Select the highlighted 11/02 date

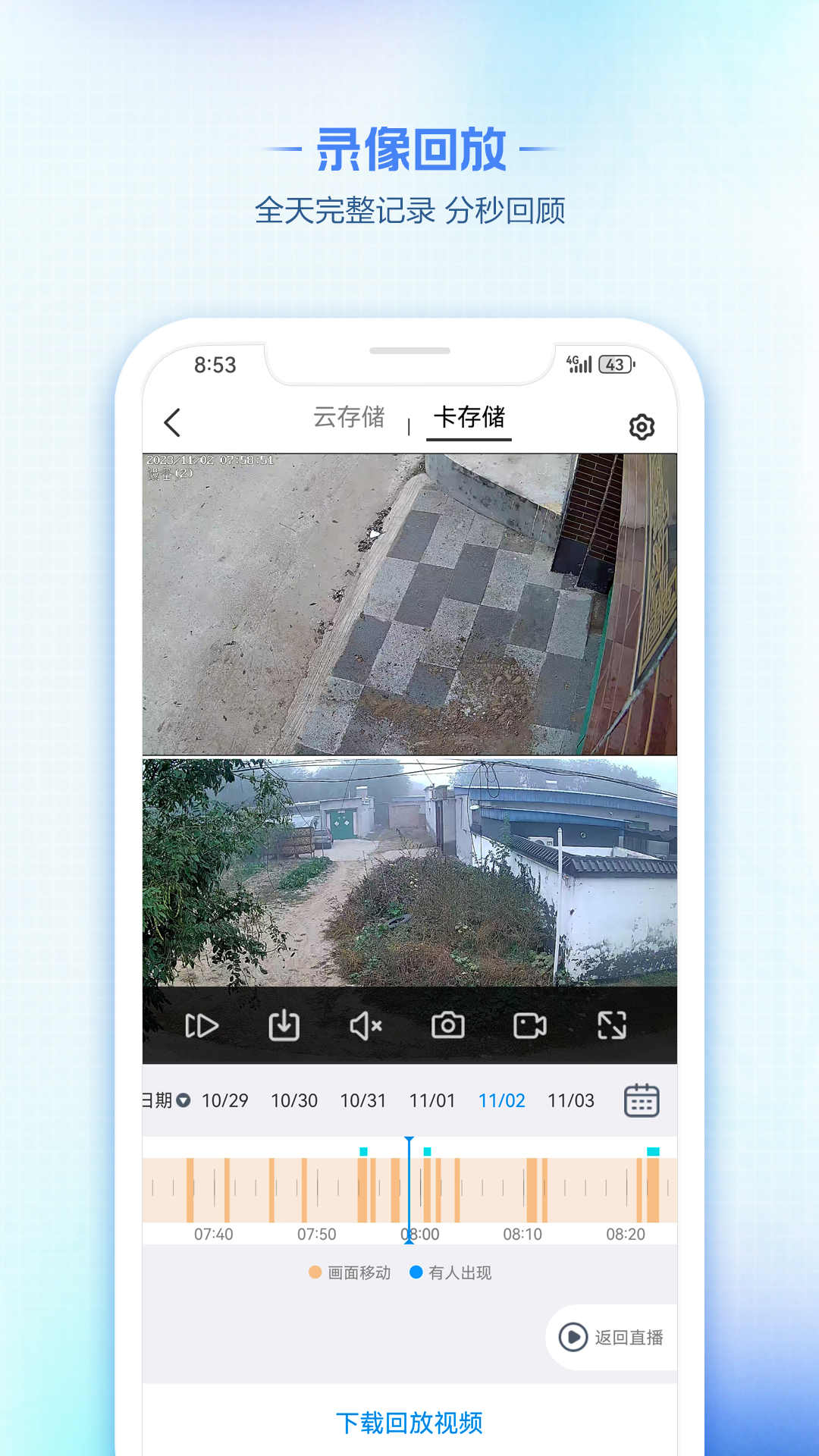coord(502,1100)
